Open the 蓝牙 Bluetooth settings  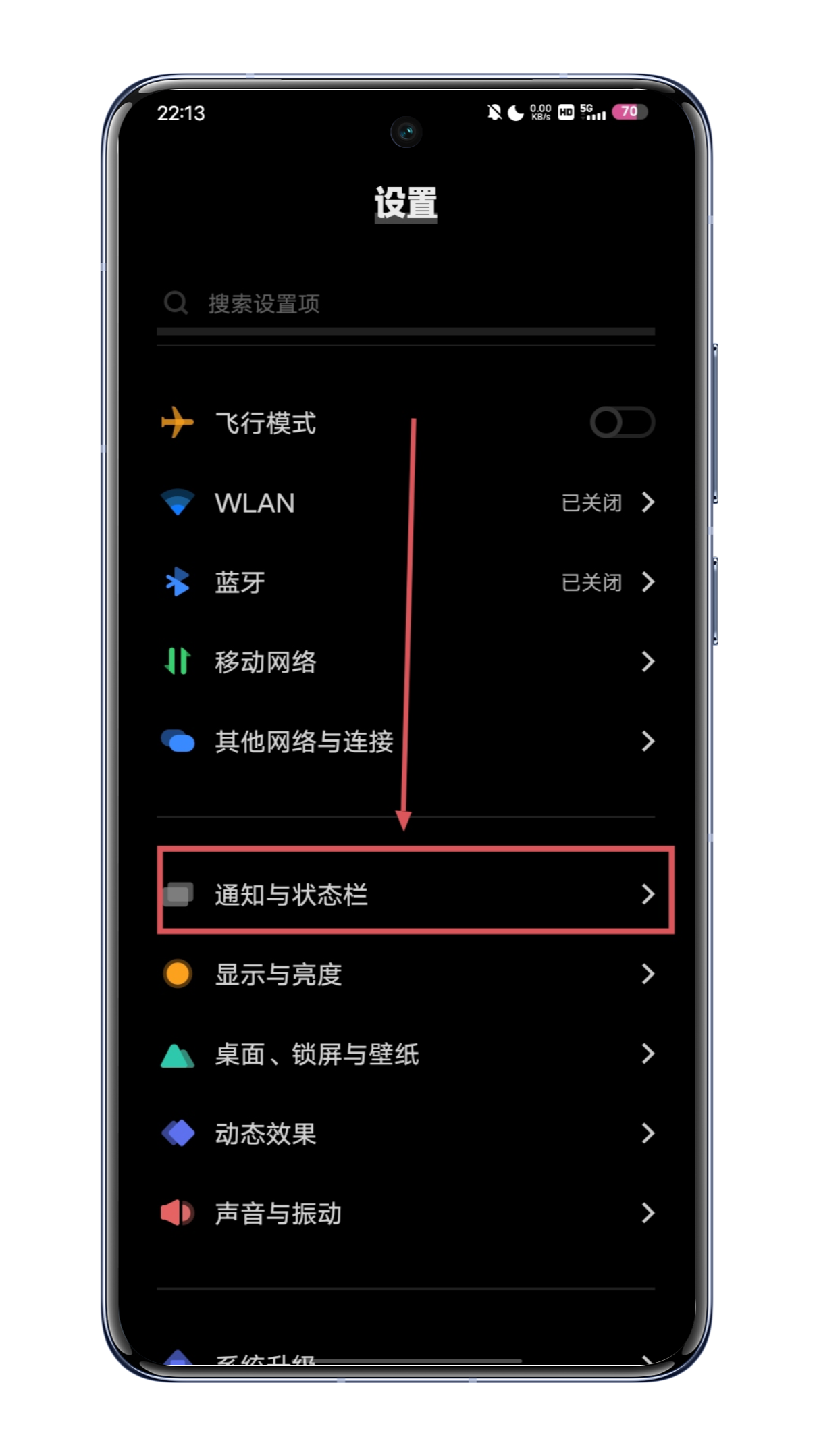(x=405, y=582)
